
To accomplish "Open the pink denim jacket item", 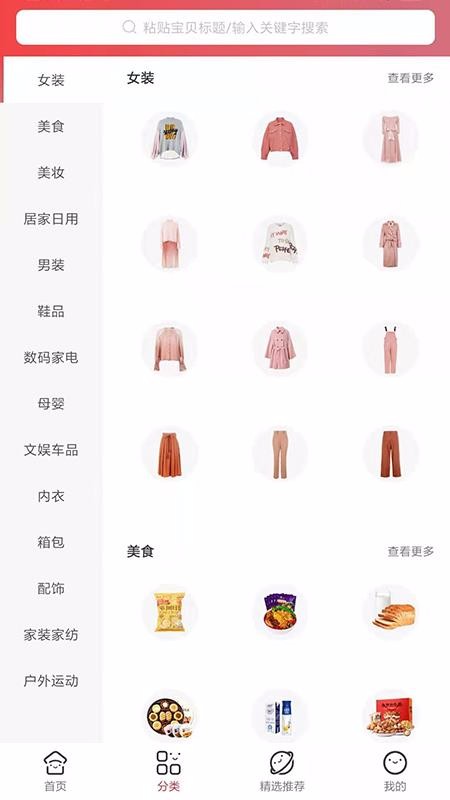I will click(280, 138).
